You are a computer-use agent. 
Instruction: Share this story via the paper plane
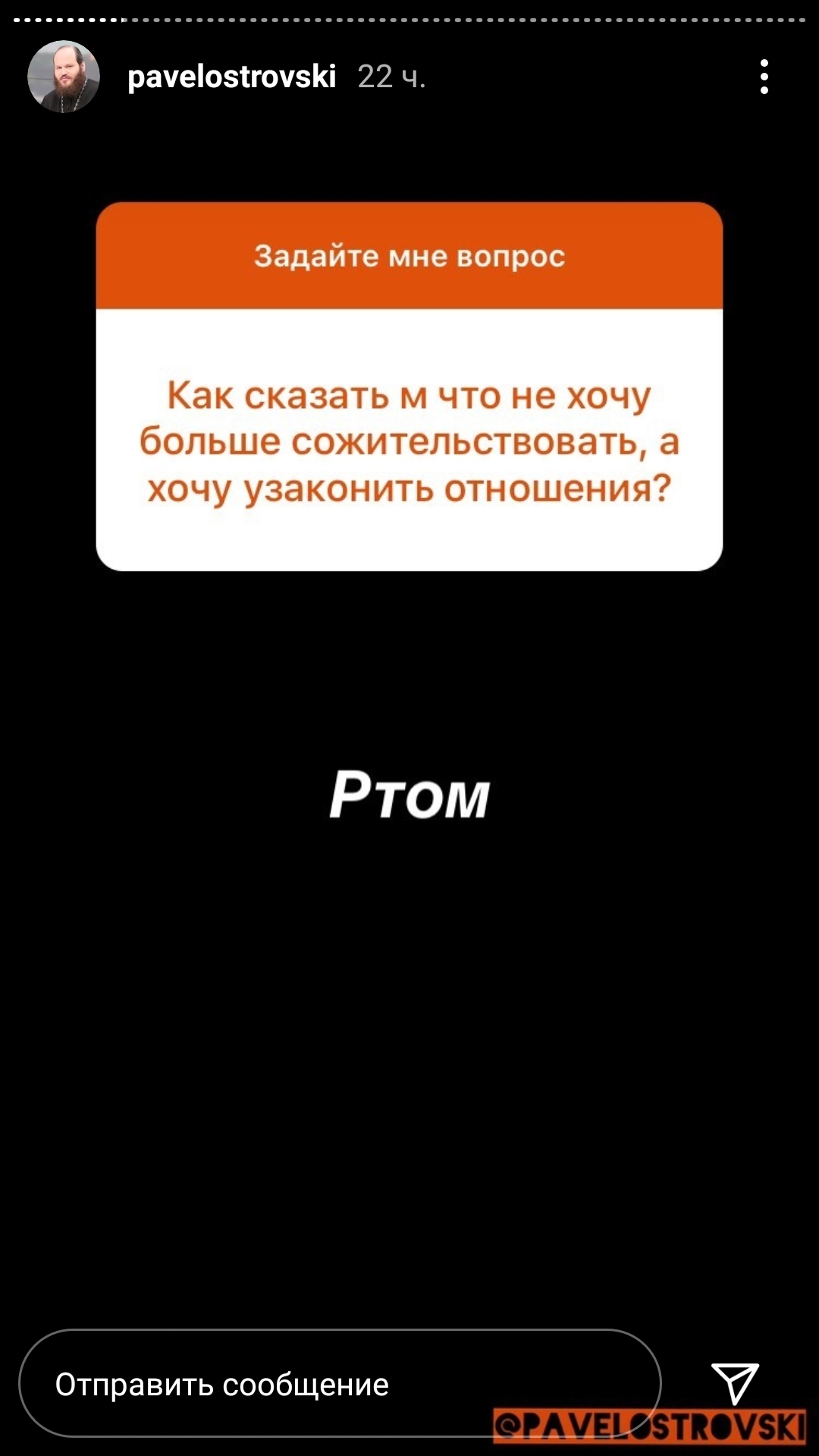tap(734, 1382)
